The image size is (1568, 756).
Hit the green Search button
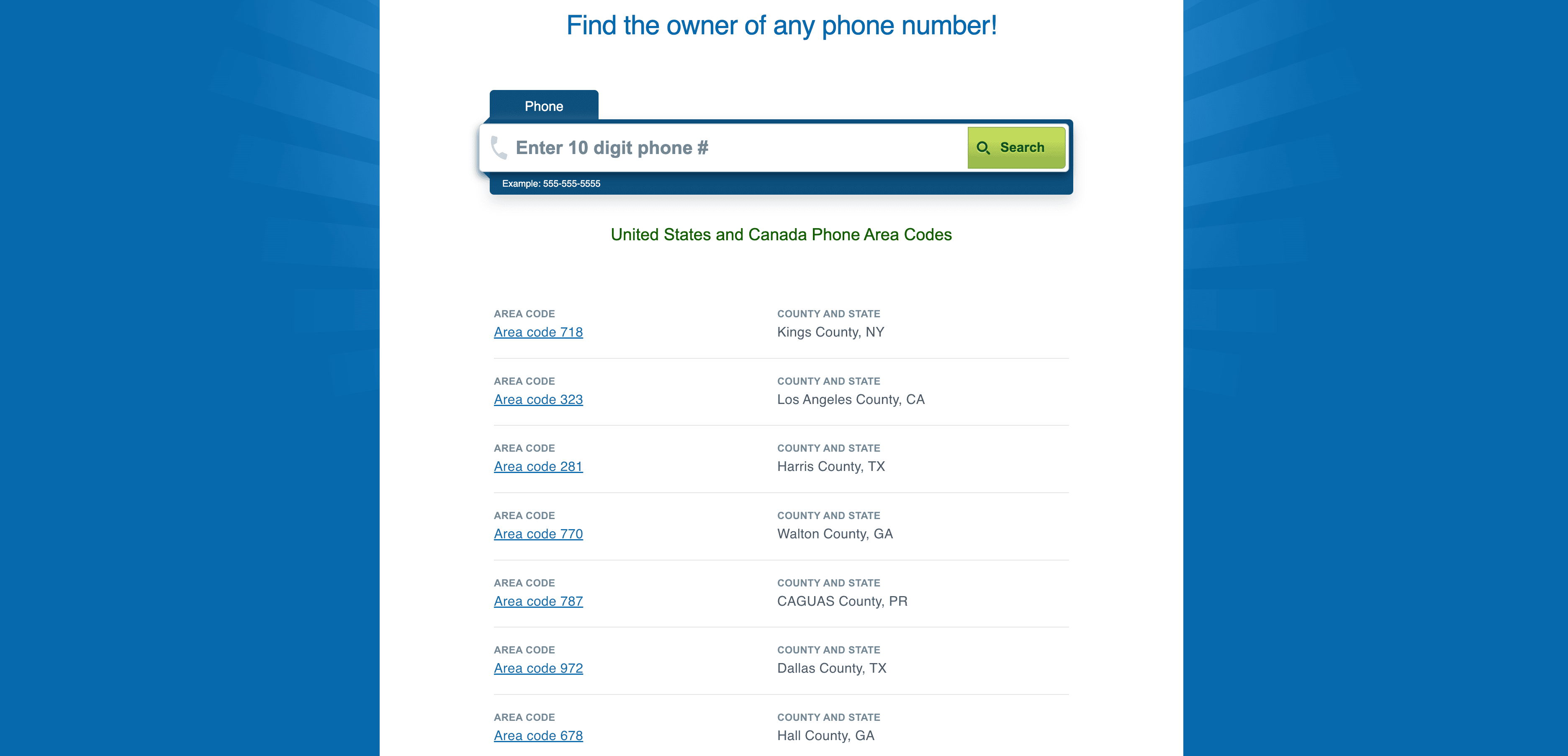click(x=1016, y=148)
